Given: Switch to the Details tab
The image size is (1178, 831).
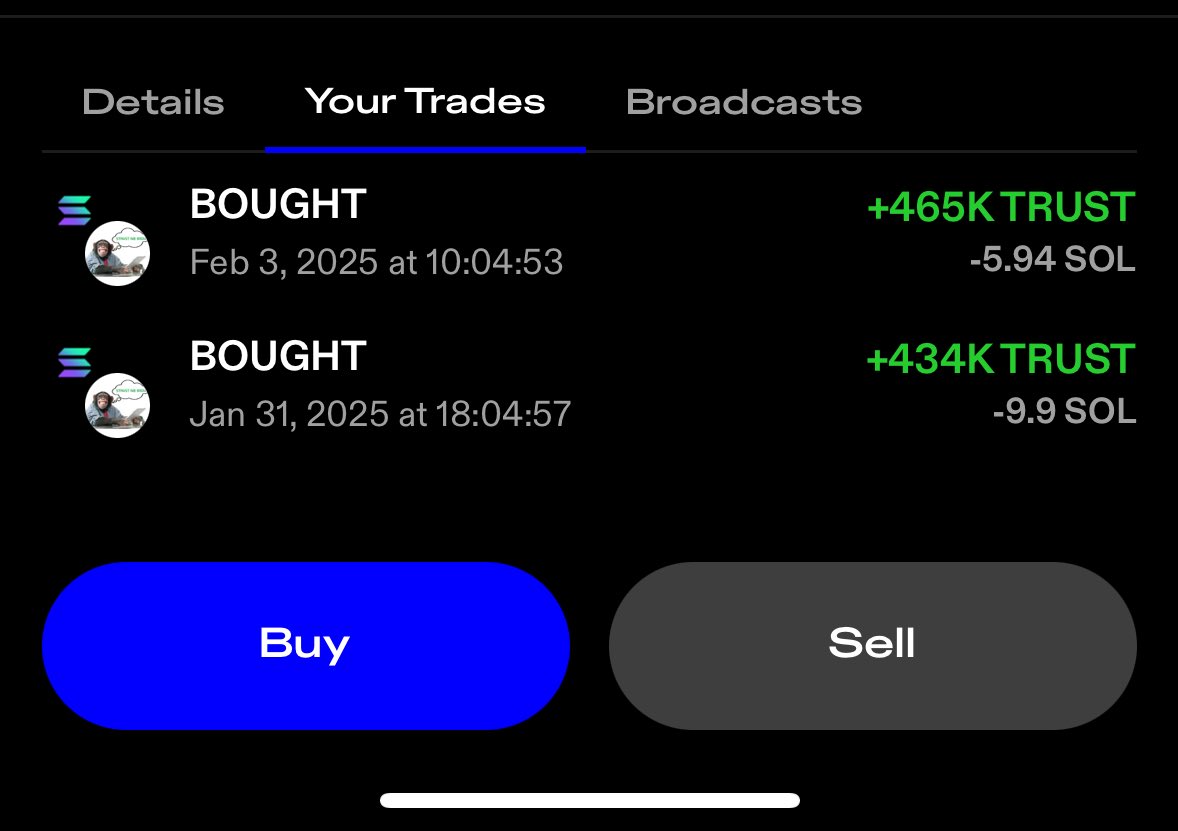Looking at the screenshot, I should 153,102.
